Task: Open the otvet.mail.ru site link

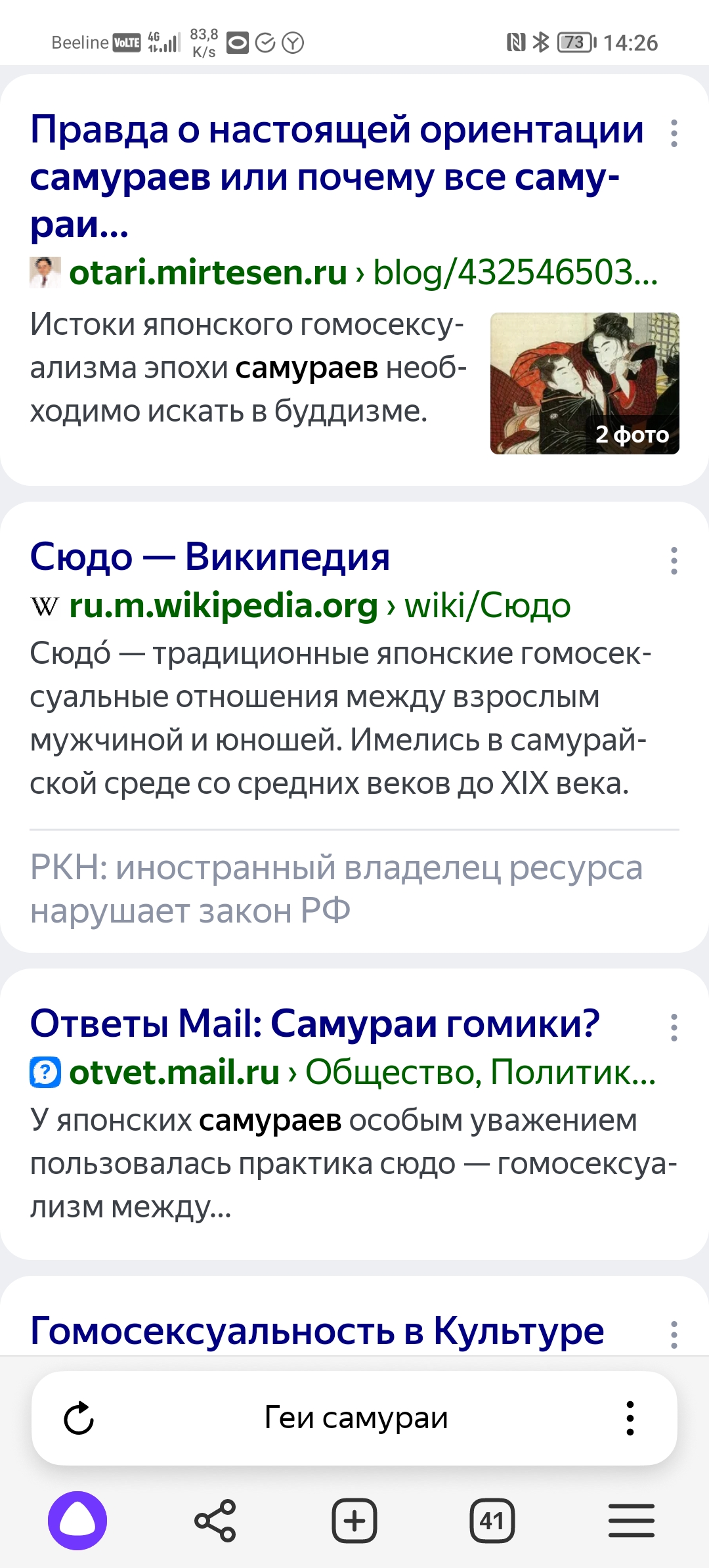Action: coord(175,1072)
